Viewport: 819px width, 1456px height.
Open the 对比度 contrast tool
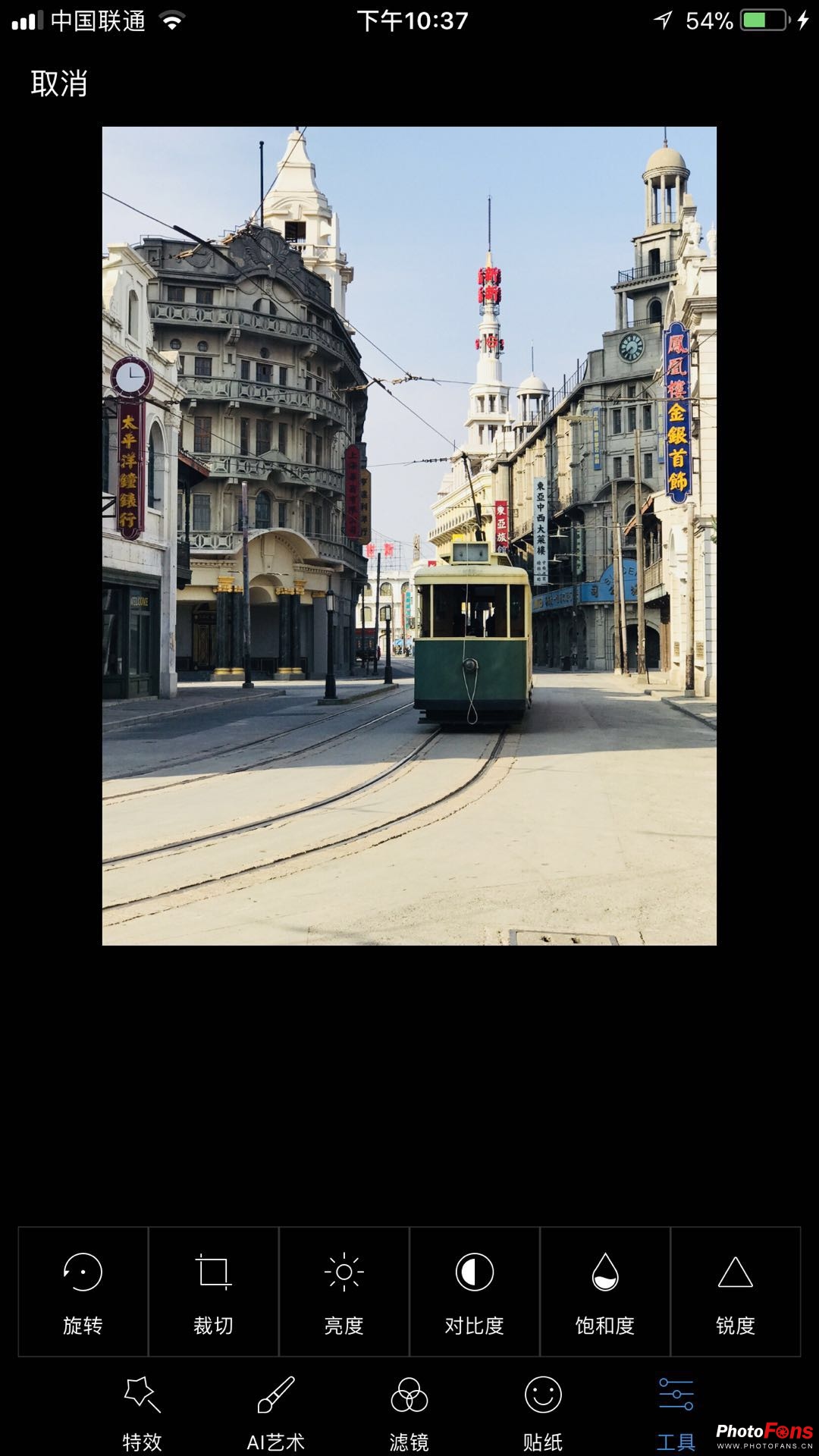coord(474,1291)
